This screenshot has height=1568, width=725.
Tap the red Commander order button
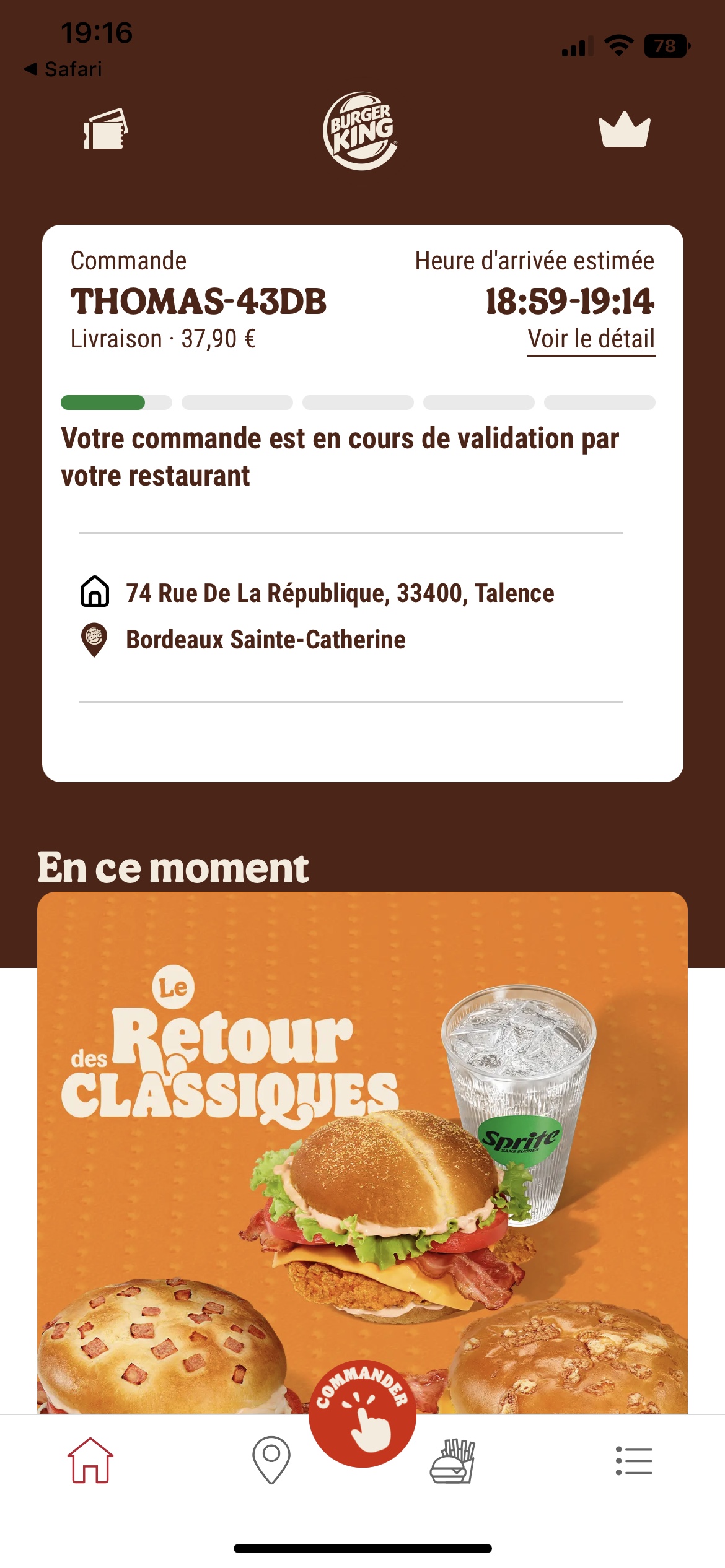tap(362, 1414)
